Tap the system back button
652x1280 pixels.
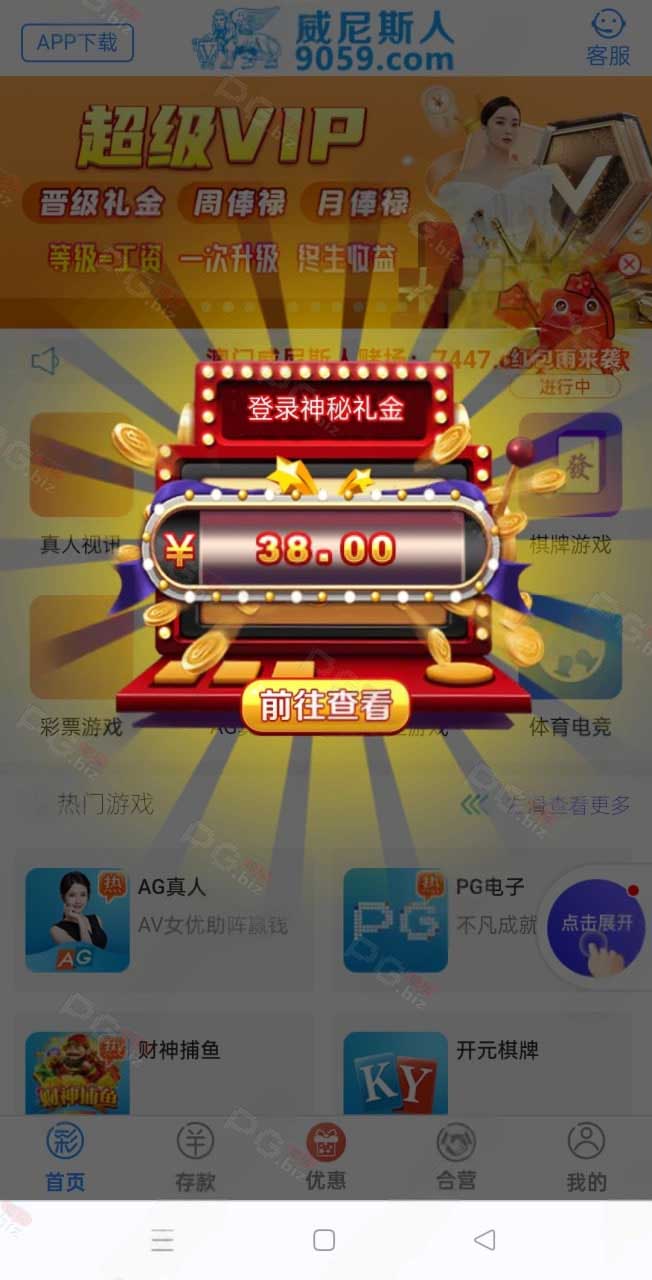[485, 1240]
